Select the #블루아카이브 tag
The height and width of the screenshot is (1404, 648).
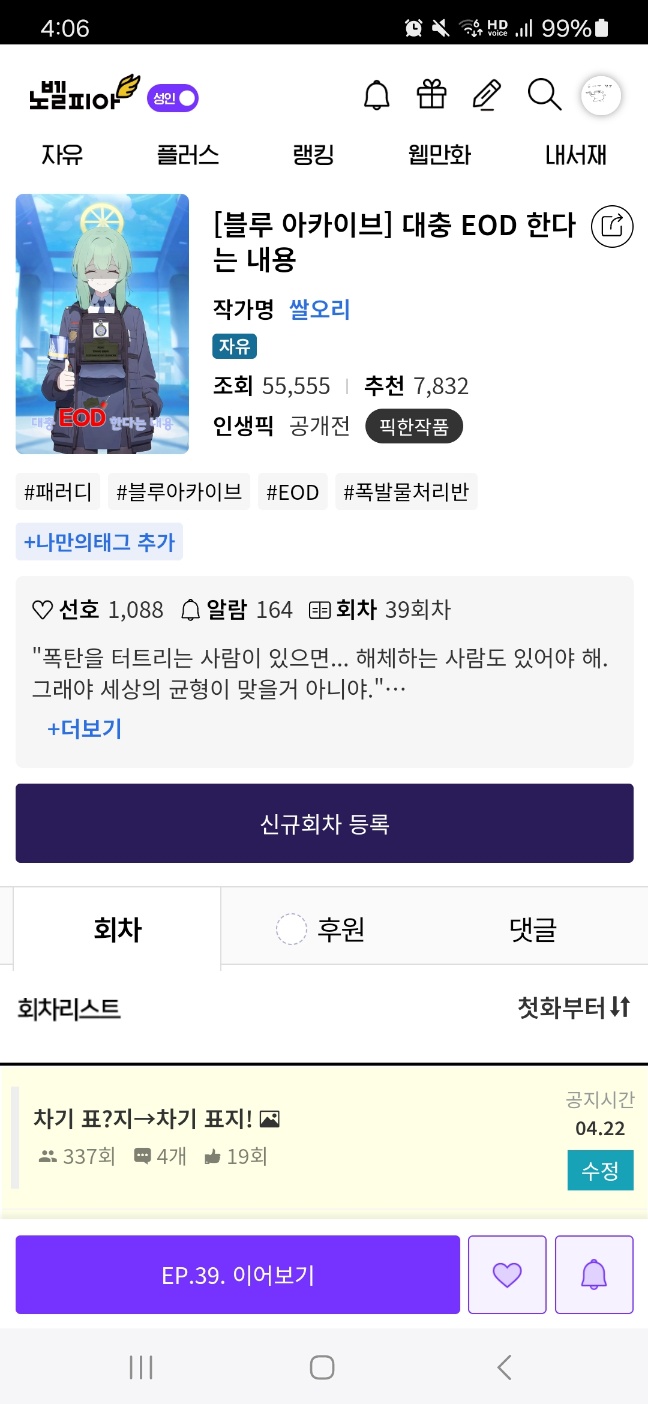click(x=179, y=492)
